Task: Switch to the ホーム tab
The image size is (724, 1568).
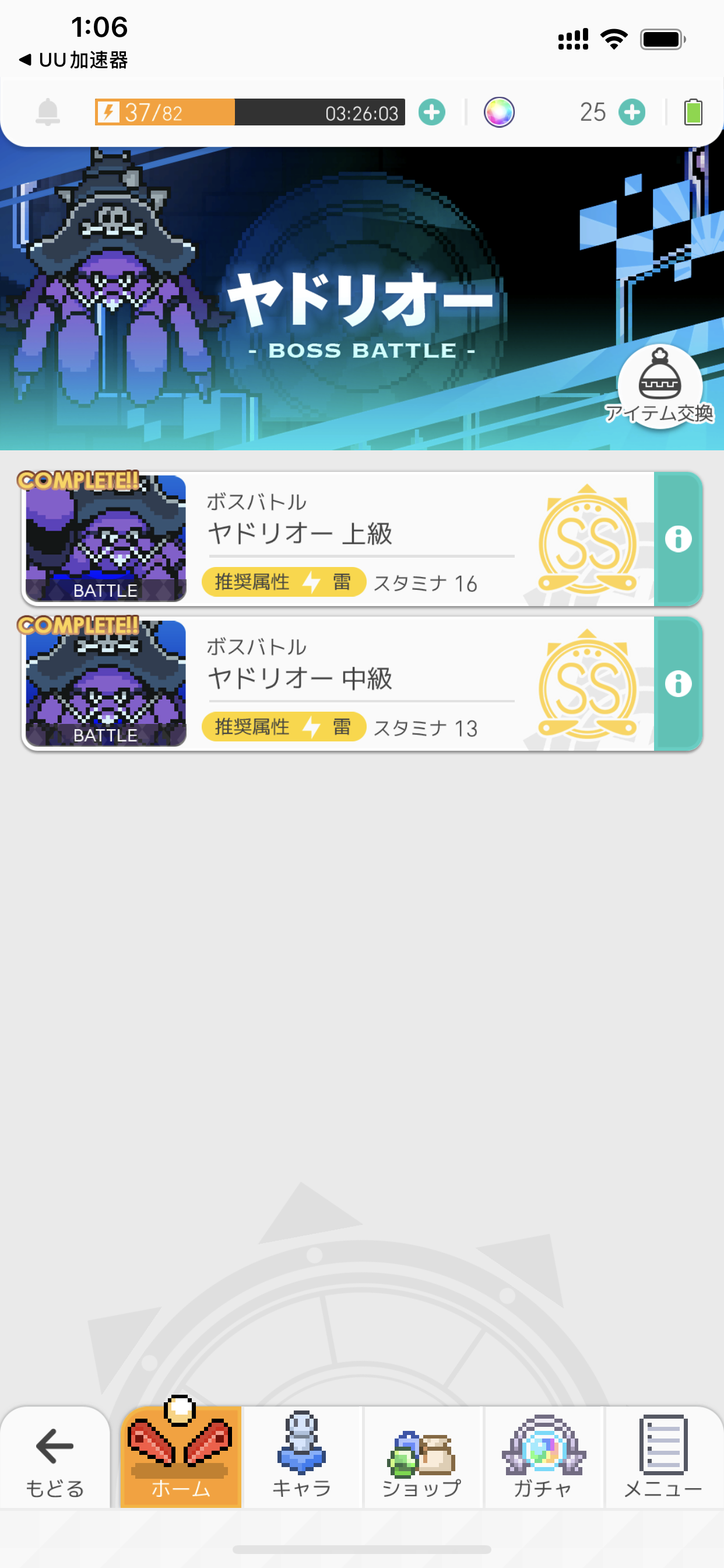Action: [181, 1458]
